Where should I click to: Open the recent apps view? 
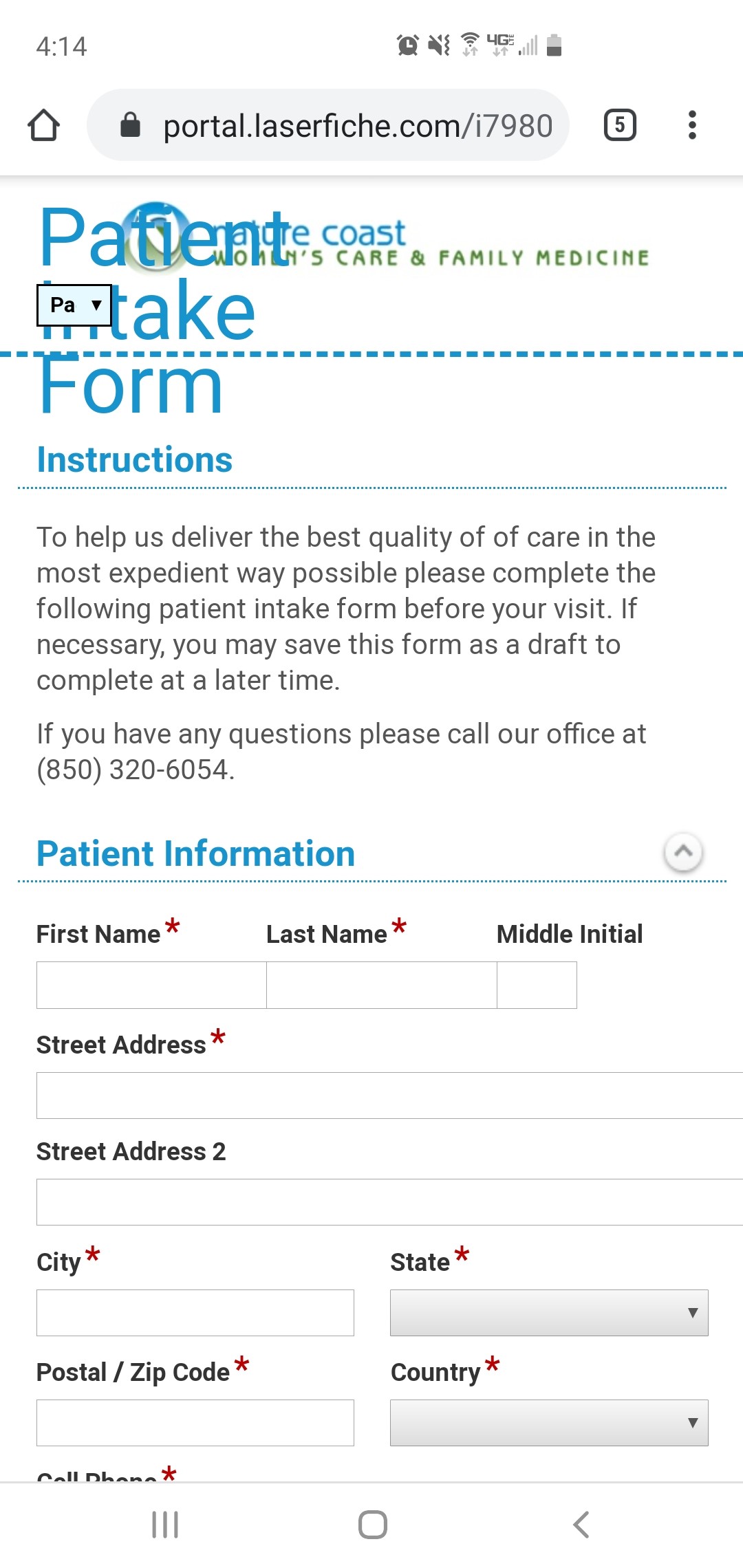tap(165, 1525)
